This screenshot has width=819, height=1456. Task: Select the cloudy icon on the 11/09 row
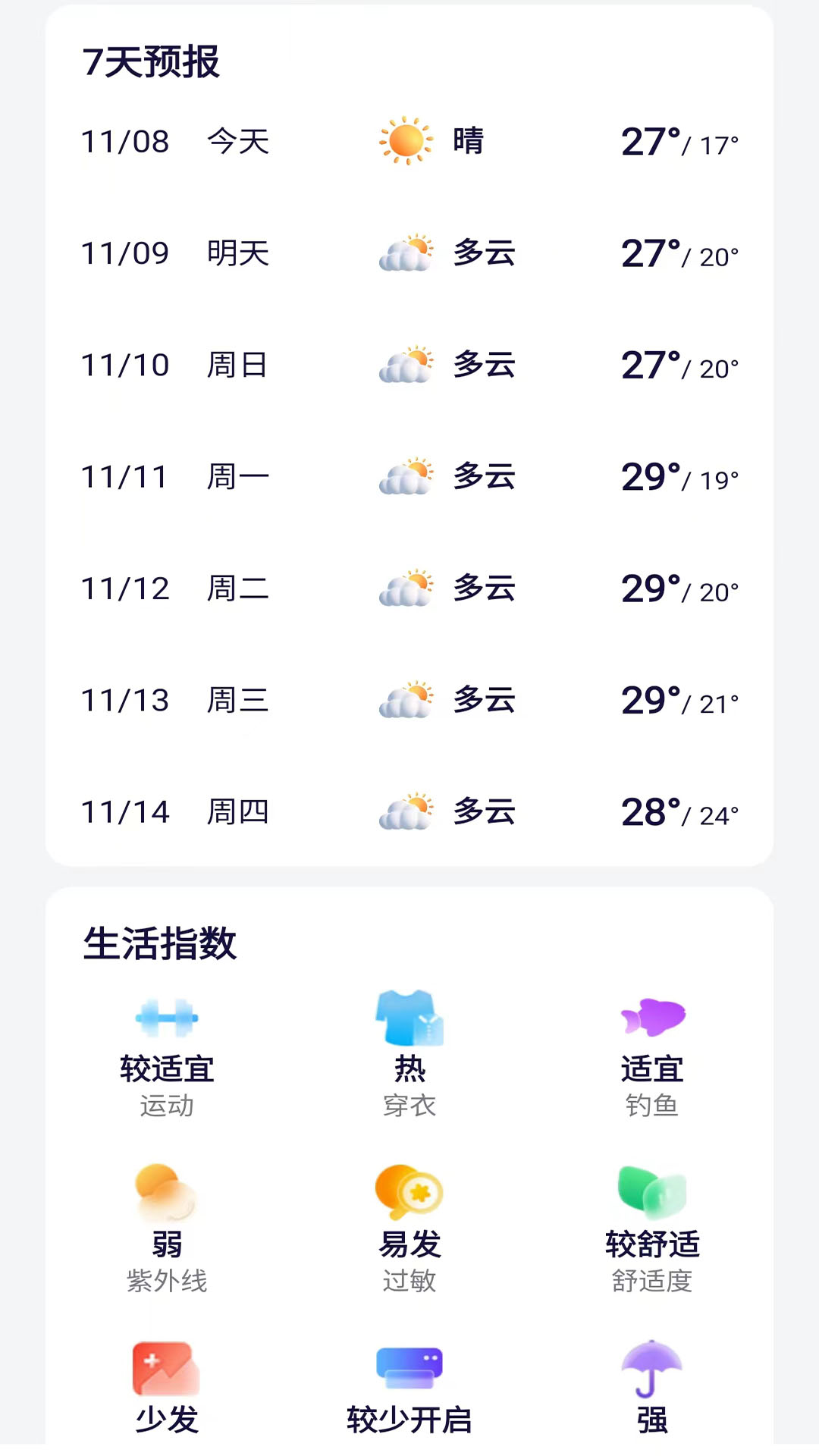pos(406,253)
